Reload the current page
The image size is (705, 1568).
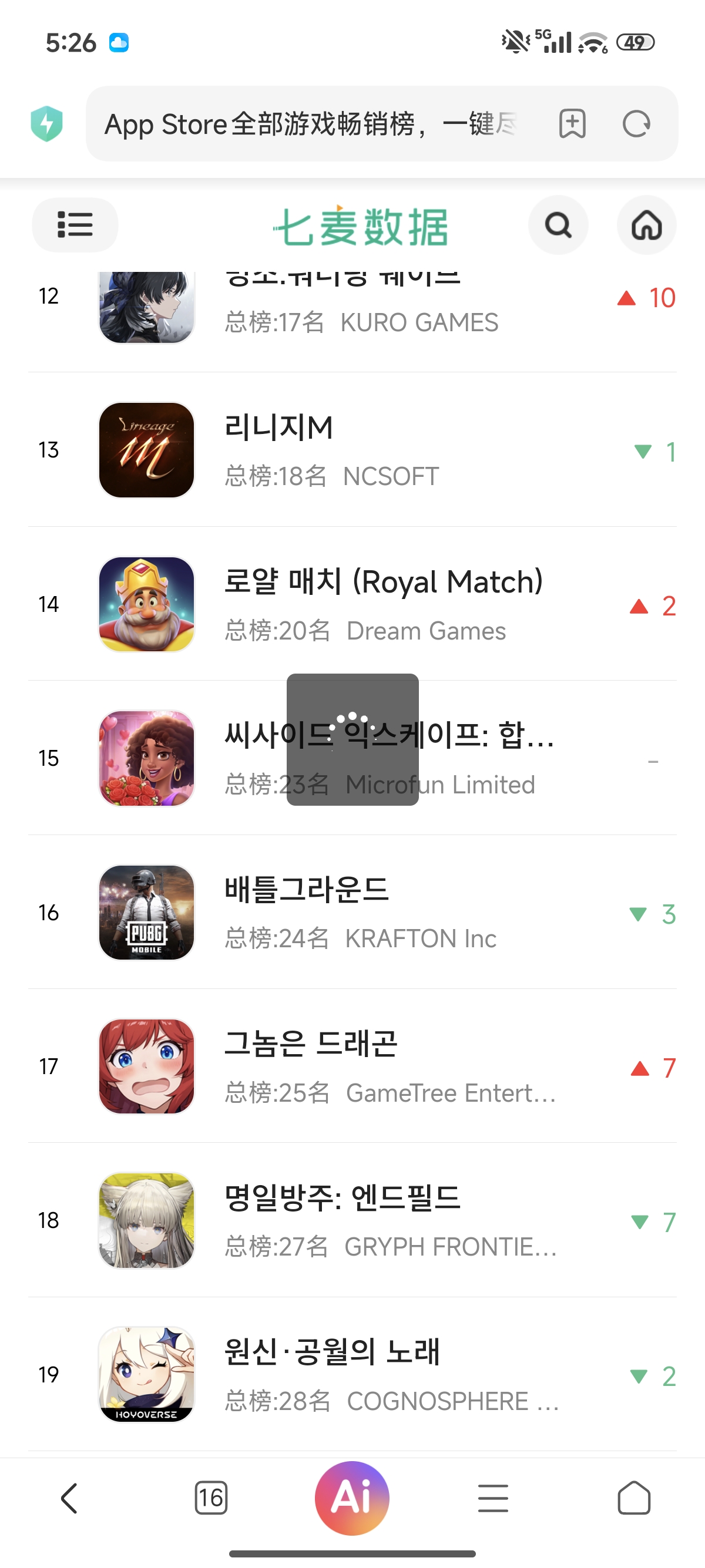pyautogui.click(x=636, y=124)
